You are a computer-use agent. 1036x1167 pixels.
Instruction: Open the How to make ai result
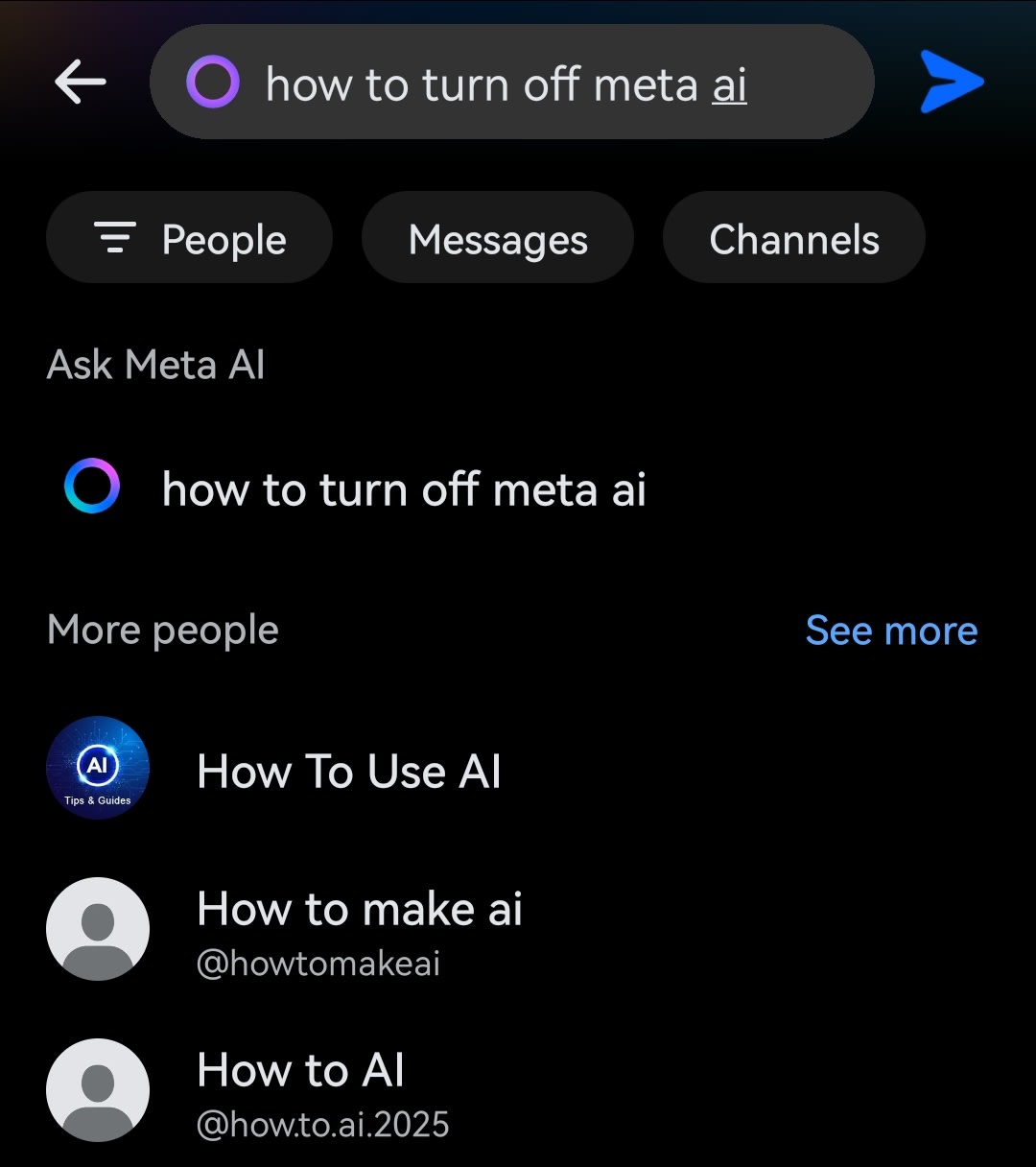(518, 929)
